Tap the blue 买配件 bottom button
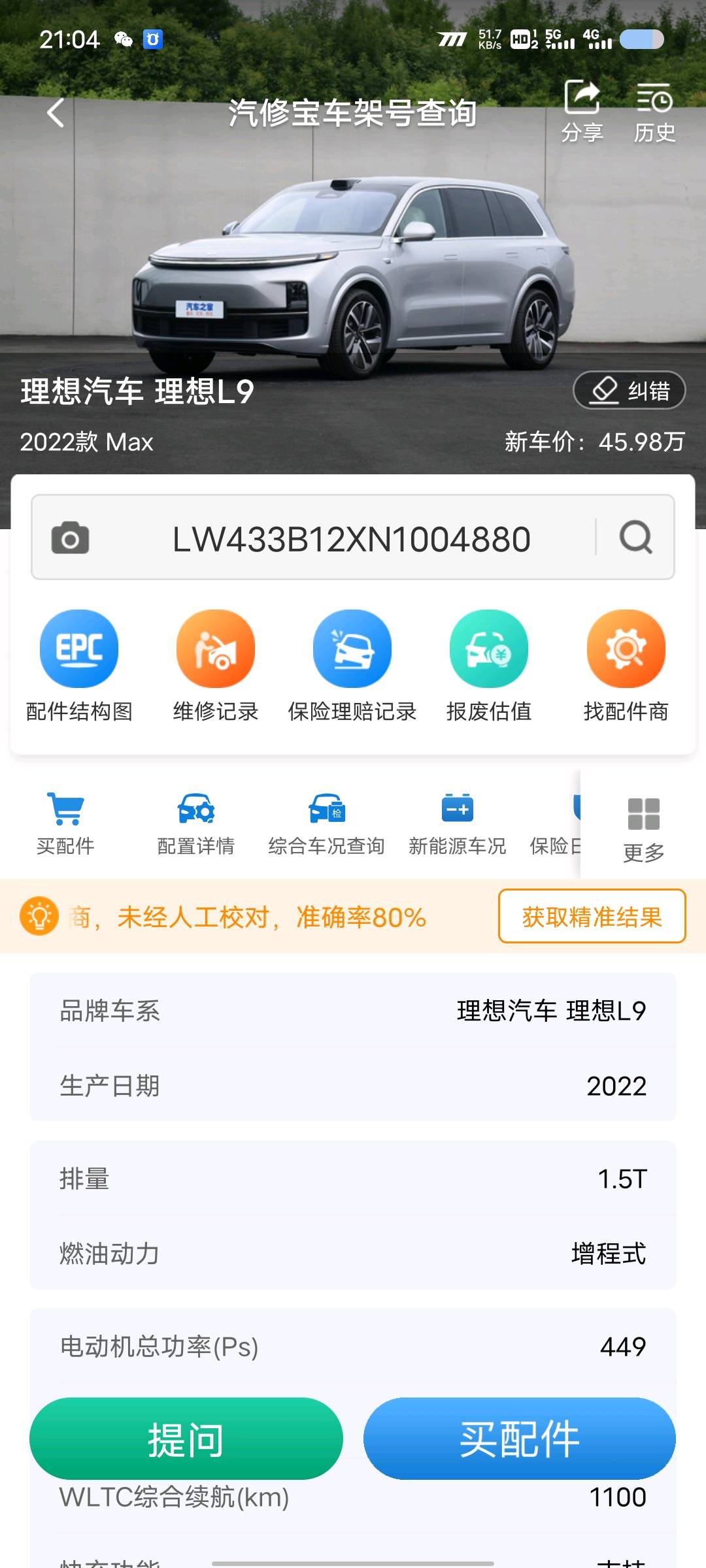The image size is (706, 1568). (x=519, y=1439)
